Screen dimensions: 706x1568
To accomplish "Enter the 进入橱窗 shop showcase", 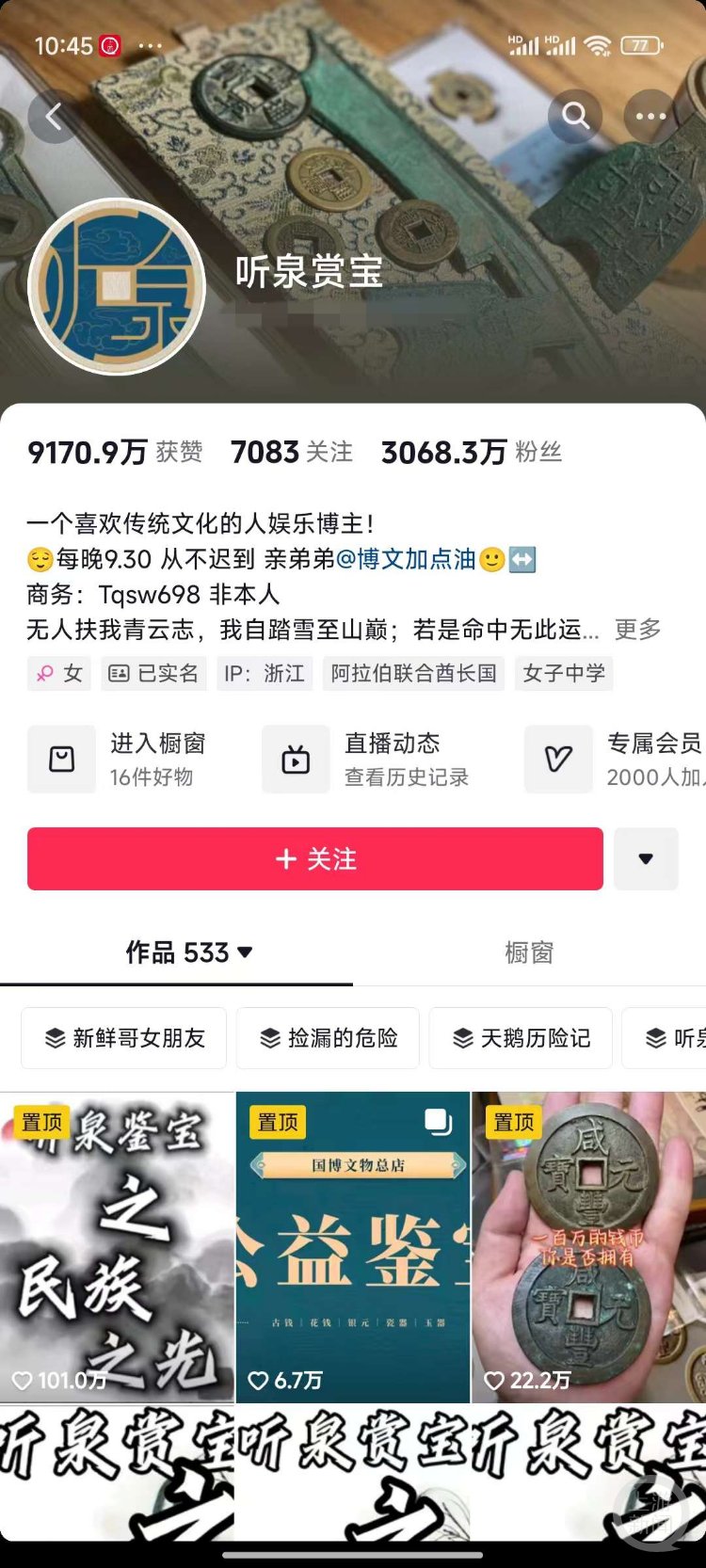I will (x=118, y=759).
